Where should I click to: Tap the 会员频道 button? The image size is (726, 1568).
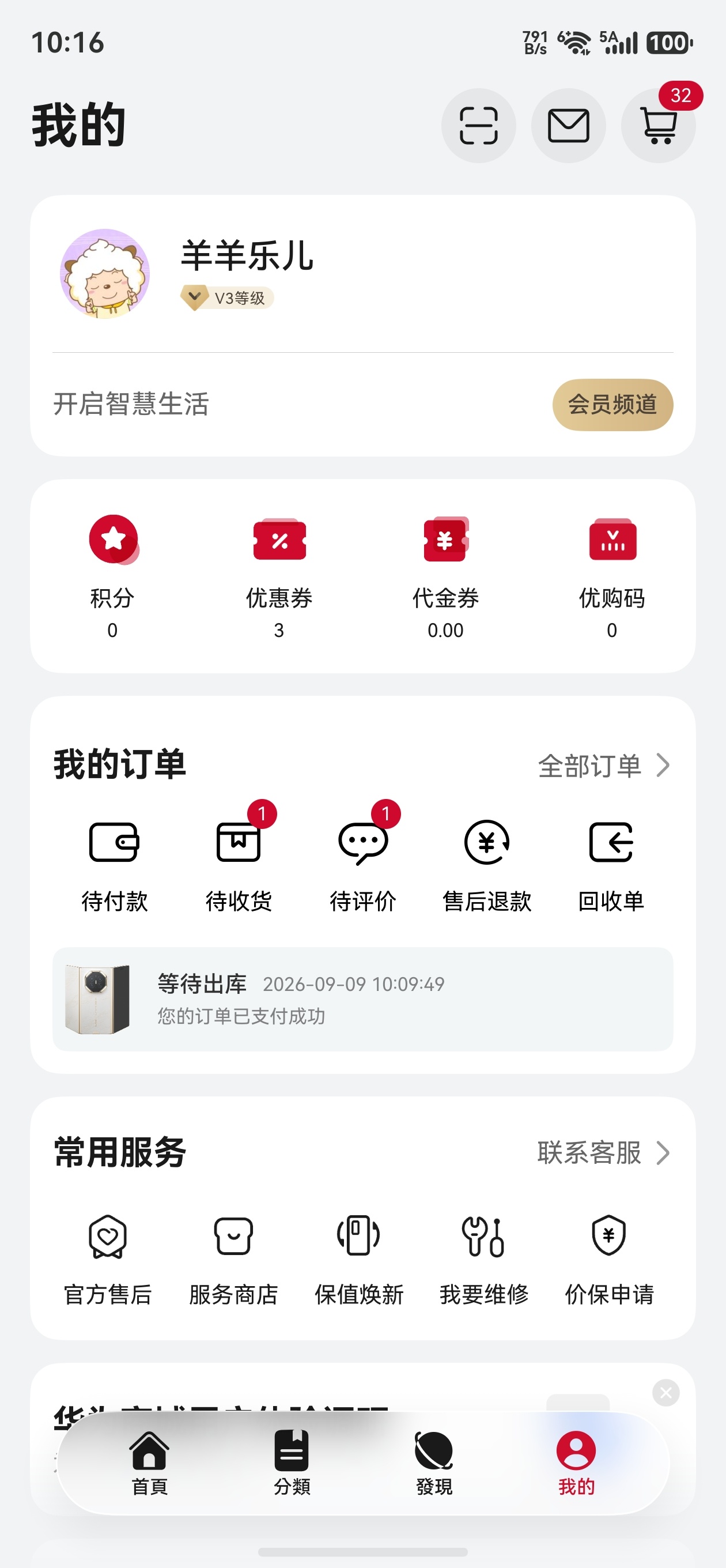[x=613, y=405]
